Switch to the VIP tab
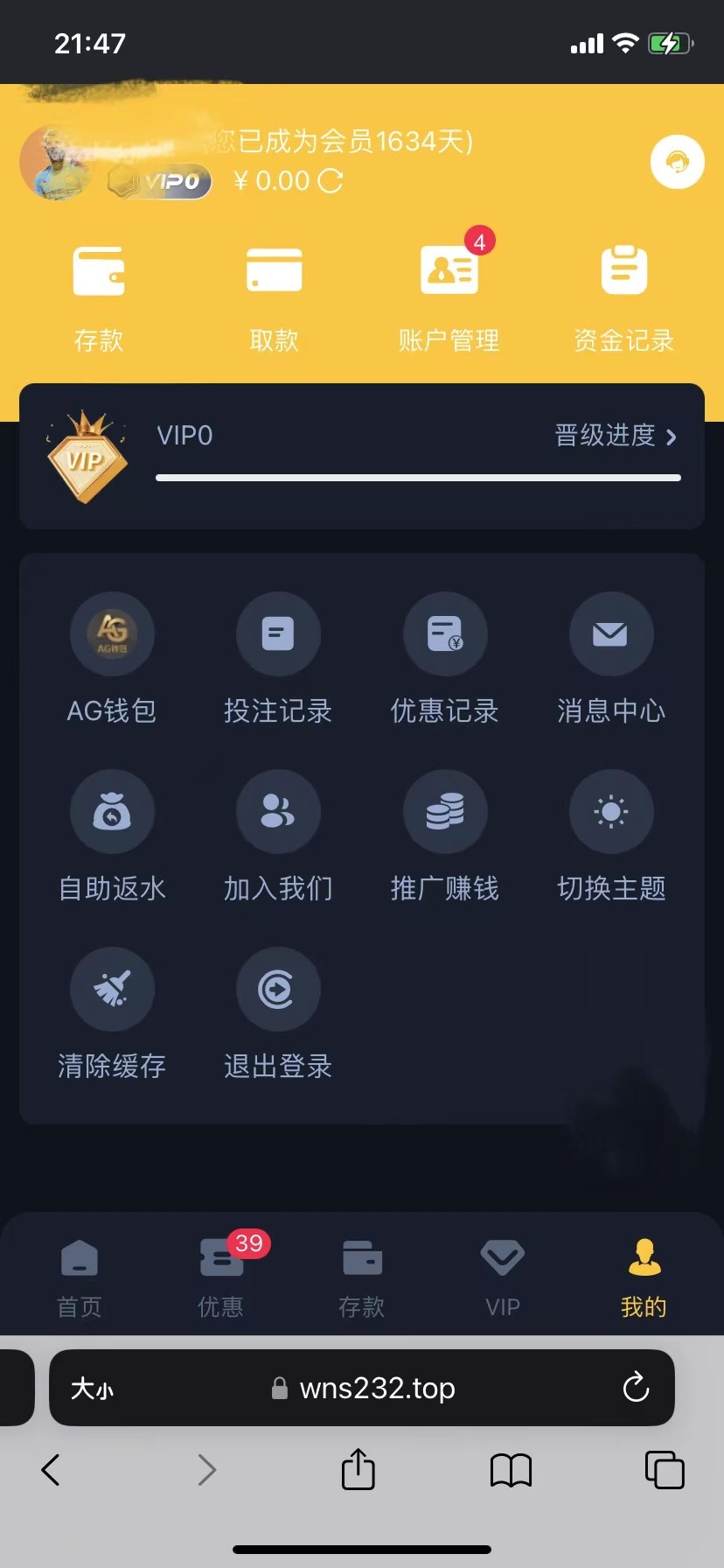724x1568 pixels. (x=502, y=1277)
